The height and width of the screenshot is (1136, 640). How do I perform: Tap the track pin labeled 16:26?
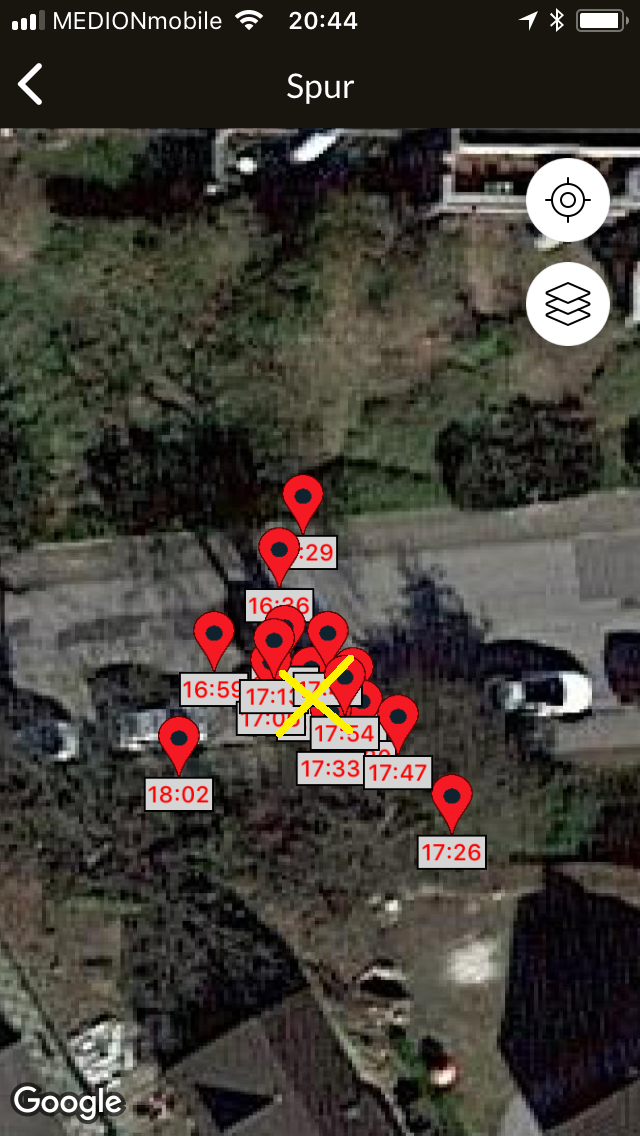click(279, 553)
